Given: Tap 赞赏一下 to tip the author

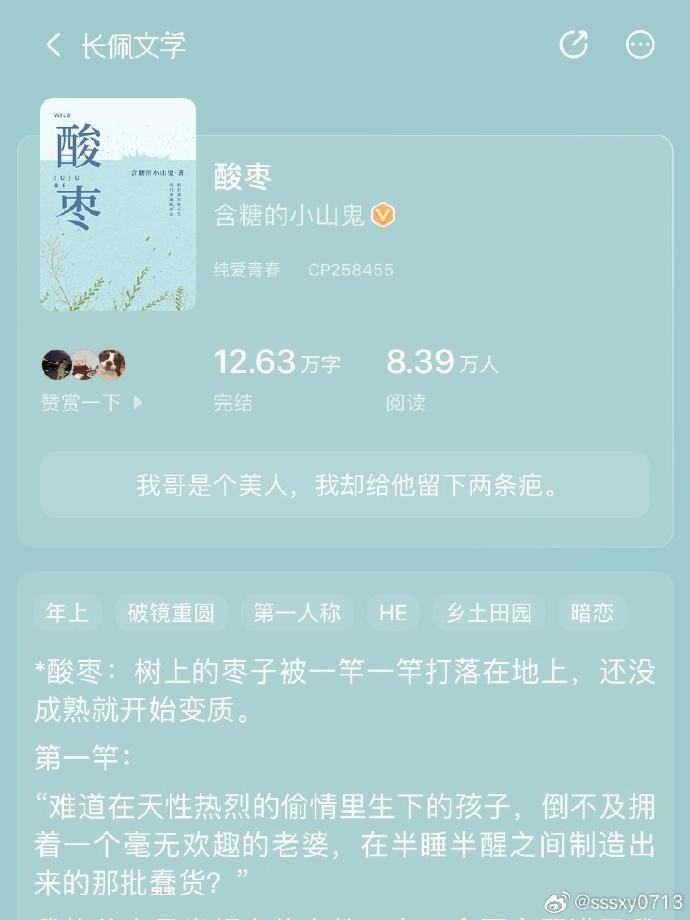Looking at the screenshot, I should [91, 402].
